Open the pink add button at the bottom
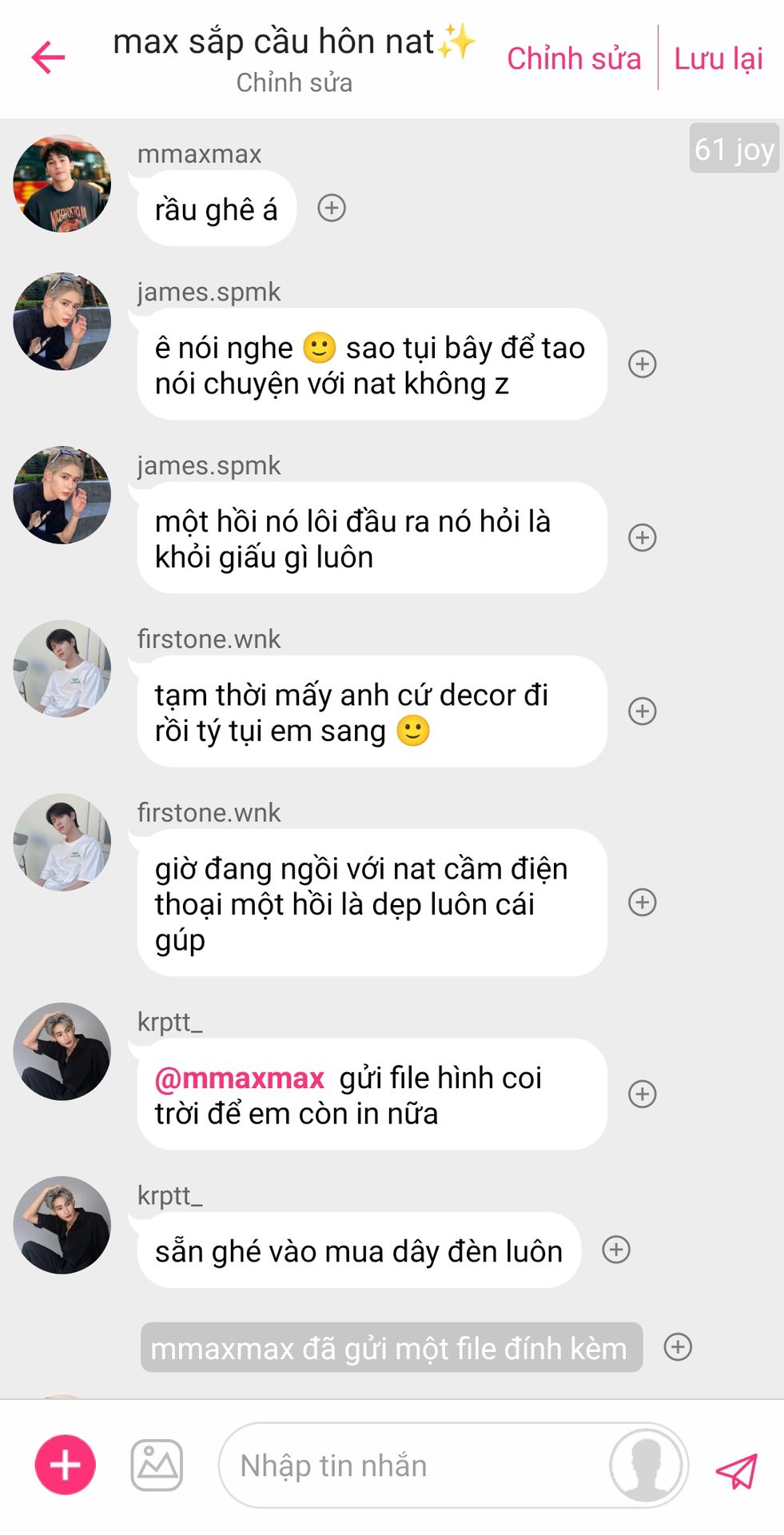 click(x=66, y=1465)
